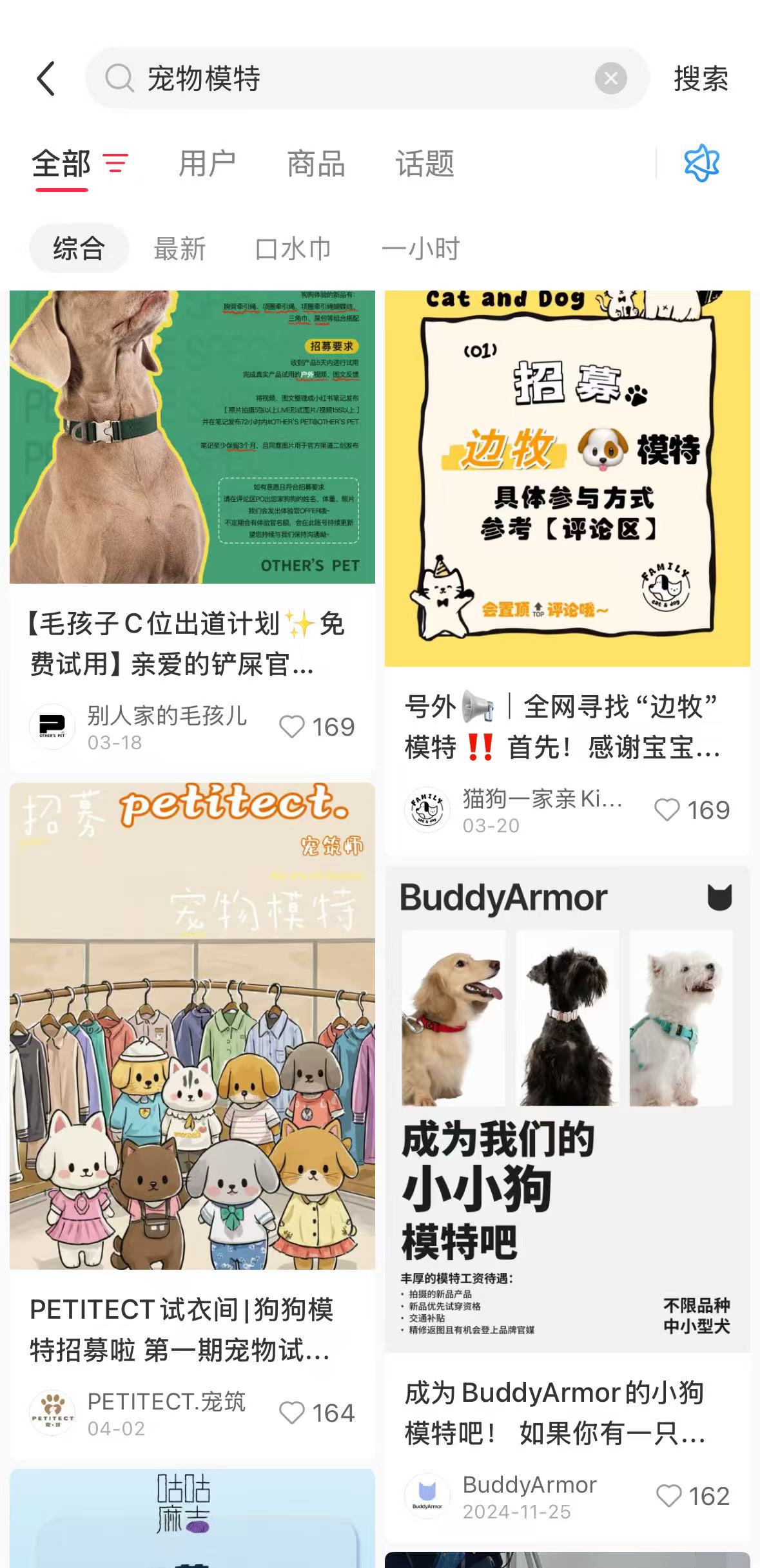Select the 最新 sort chip
Image resolution: width=760 pixels, height=1568 pixels.
179,249
